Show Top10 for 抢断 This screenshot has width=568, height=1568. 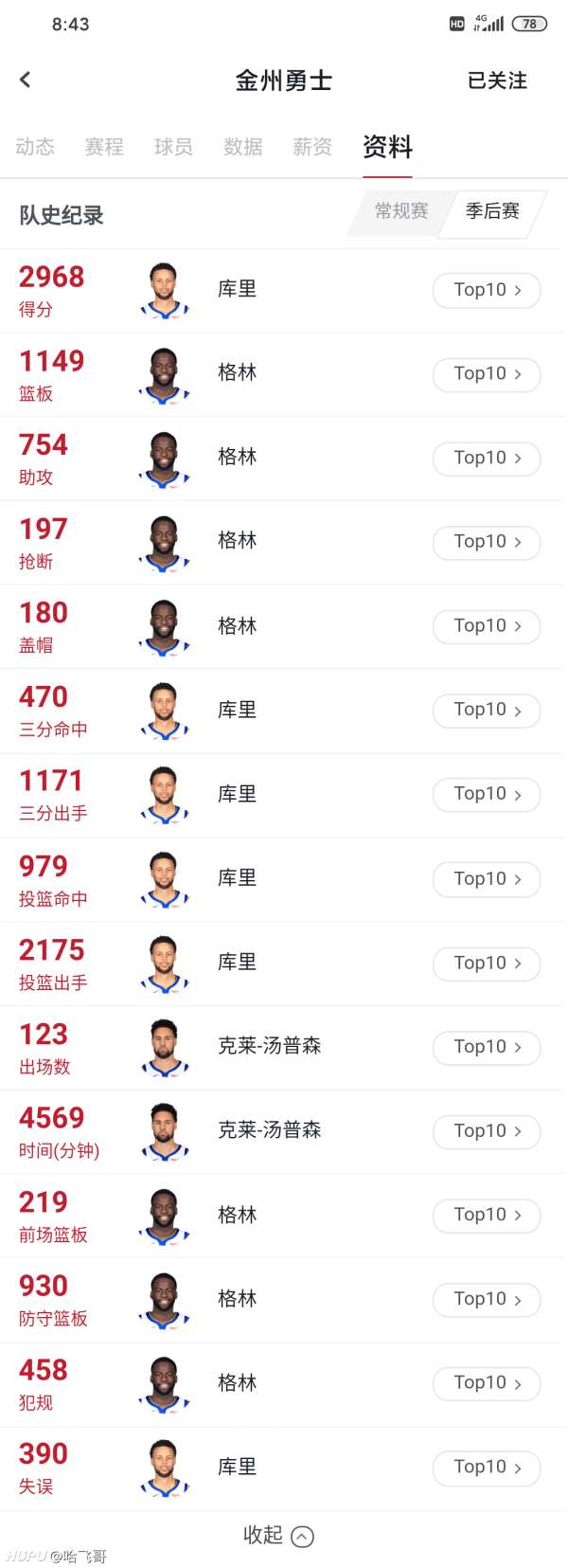coord(487,542)
